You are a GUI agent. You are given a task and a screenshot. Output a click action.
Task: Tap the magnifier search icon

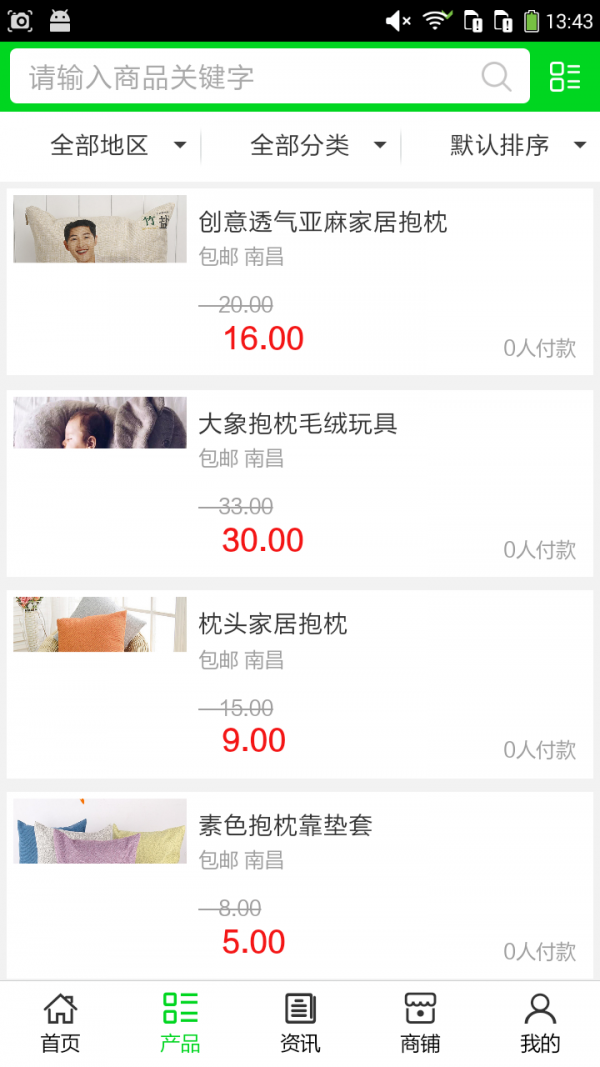click(496, 77)
